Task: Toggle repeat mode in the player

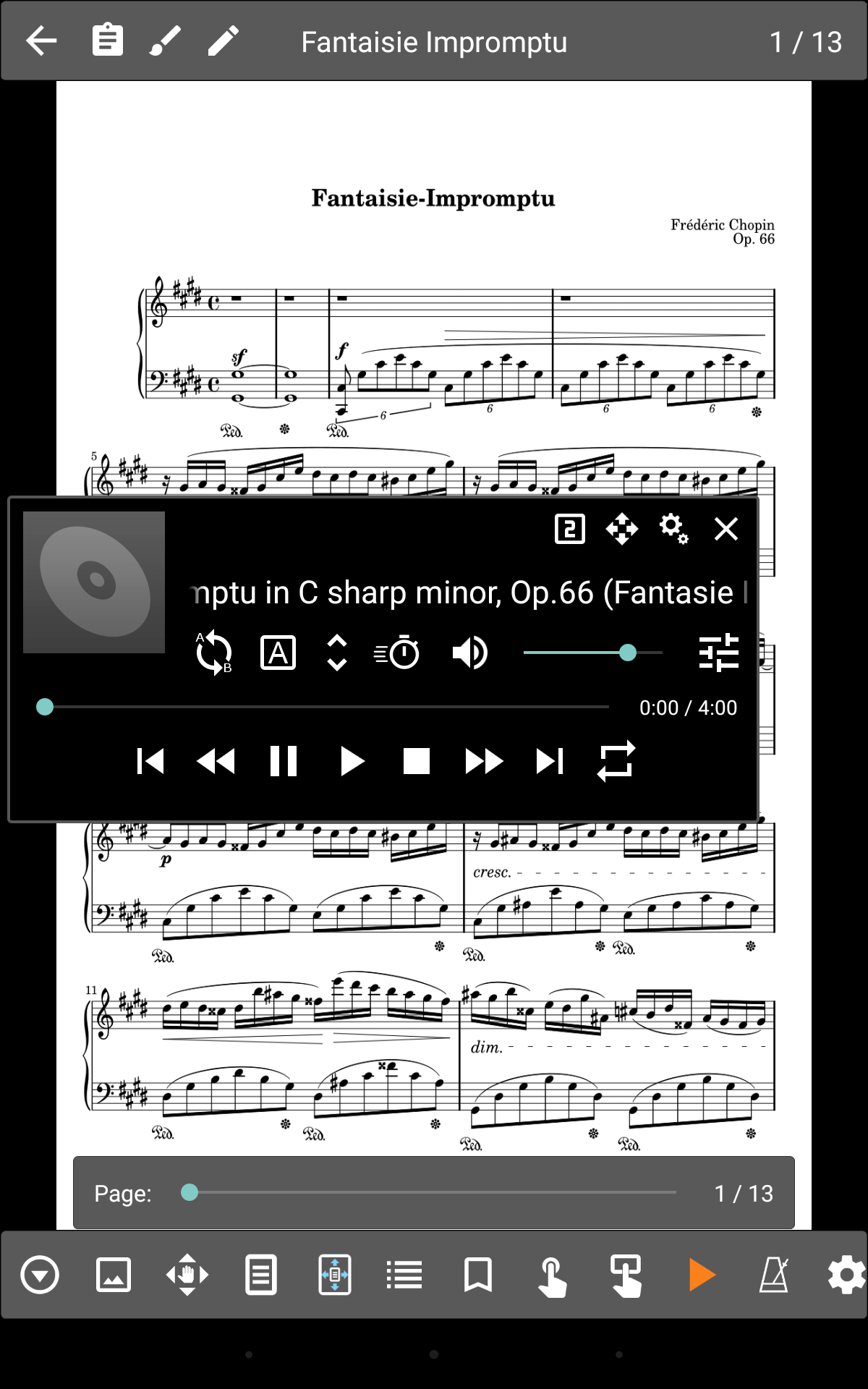Action: tap(616, 761)
